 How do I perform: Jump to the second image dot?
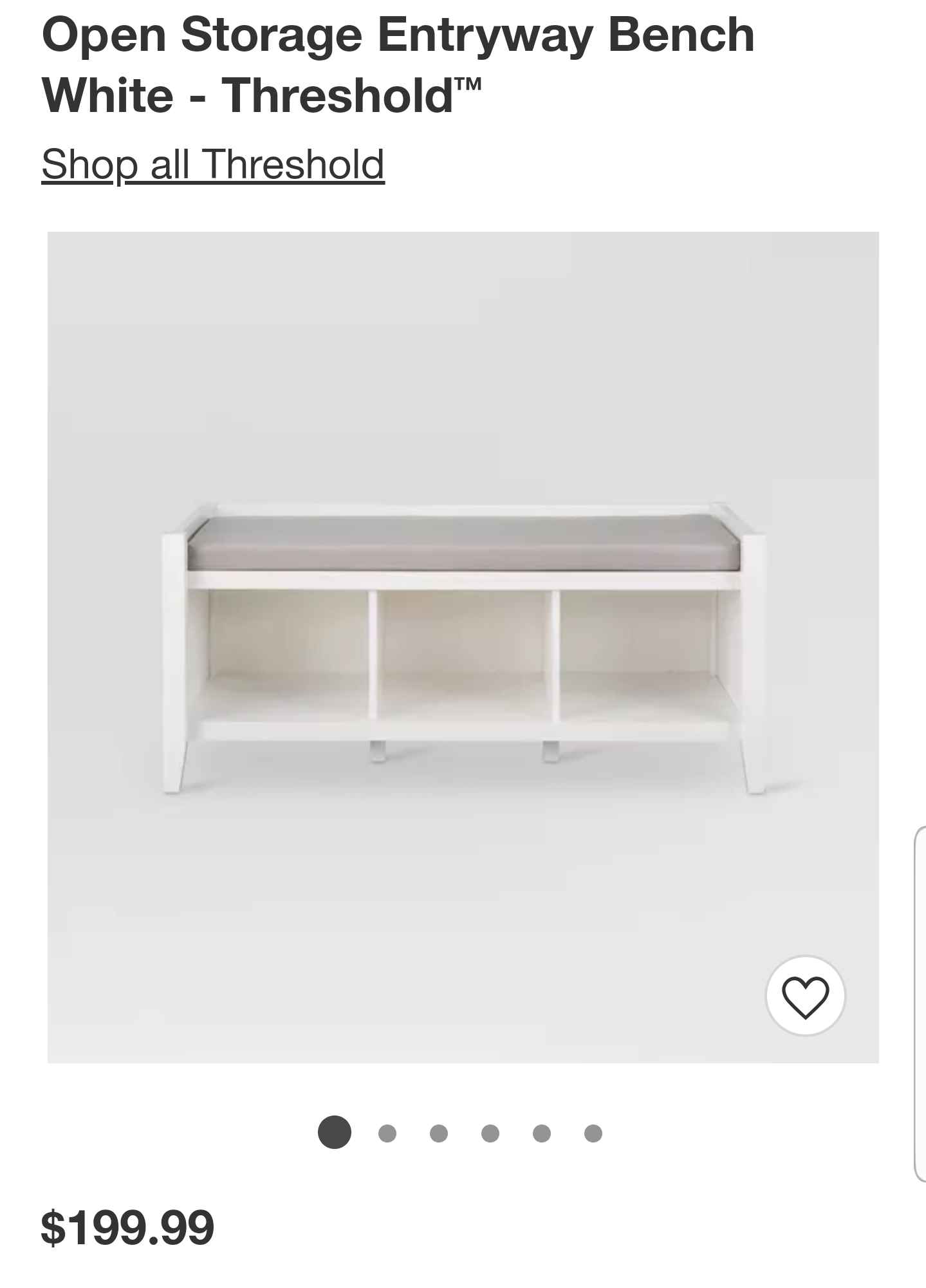(387, 1134)
